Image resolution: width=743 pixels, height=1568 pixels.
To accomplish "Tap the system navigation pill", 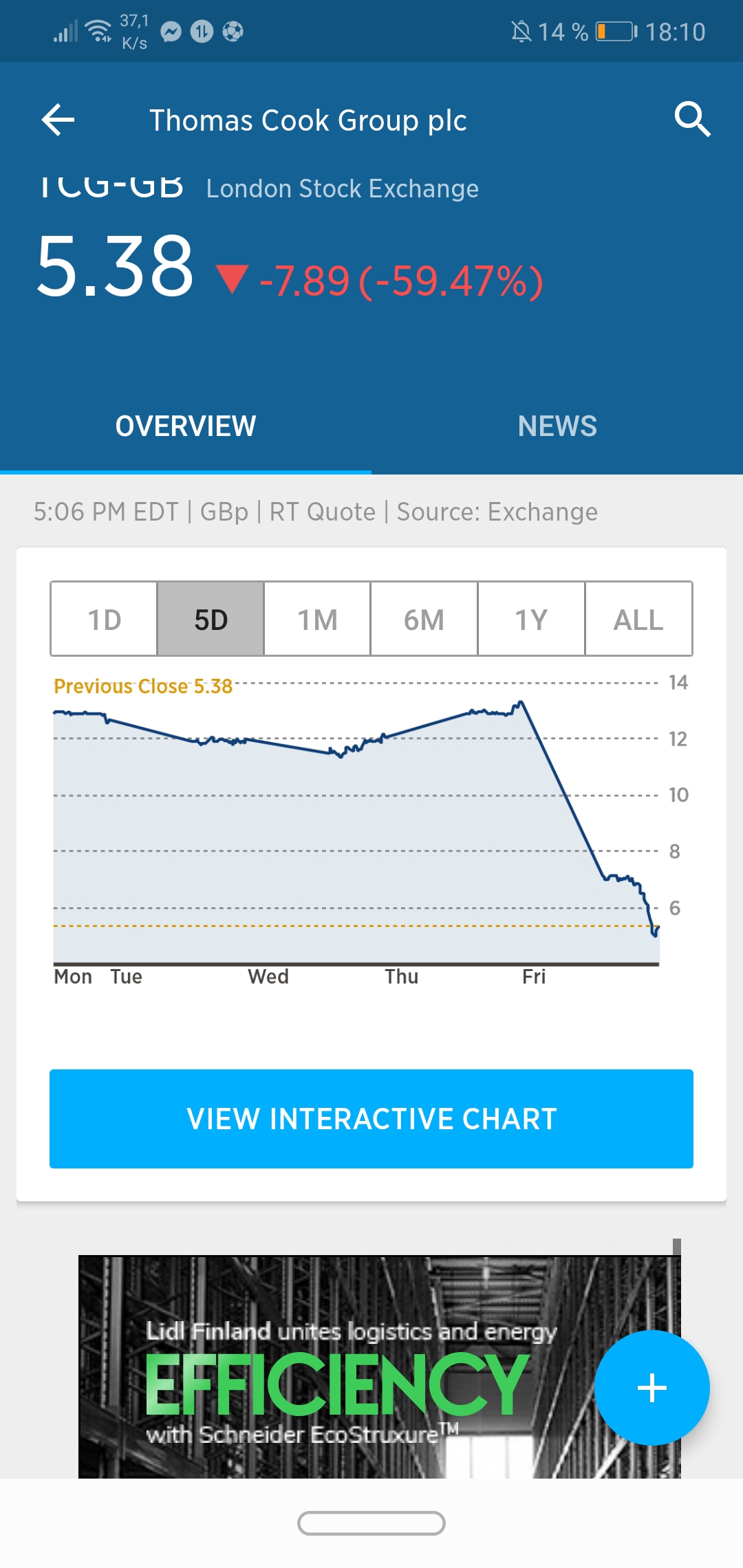I will [371, 1523].
